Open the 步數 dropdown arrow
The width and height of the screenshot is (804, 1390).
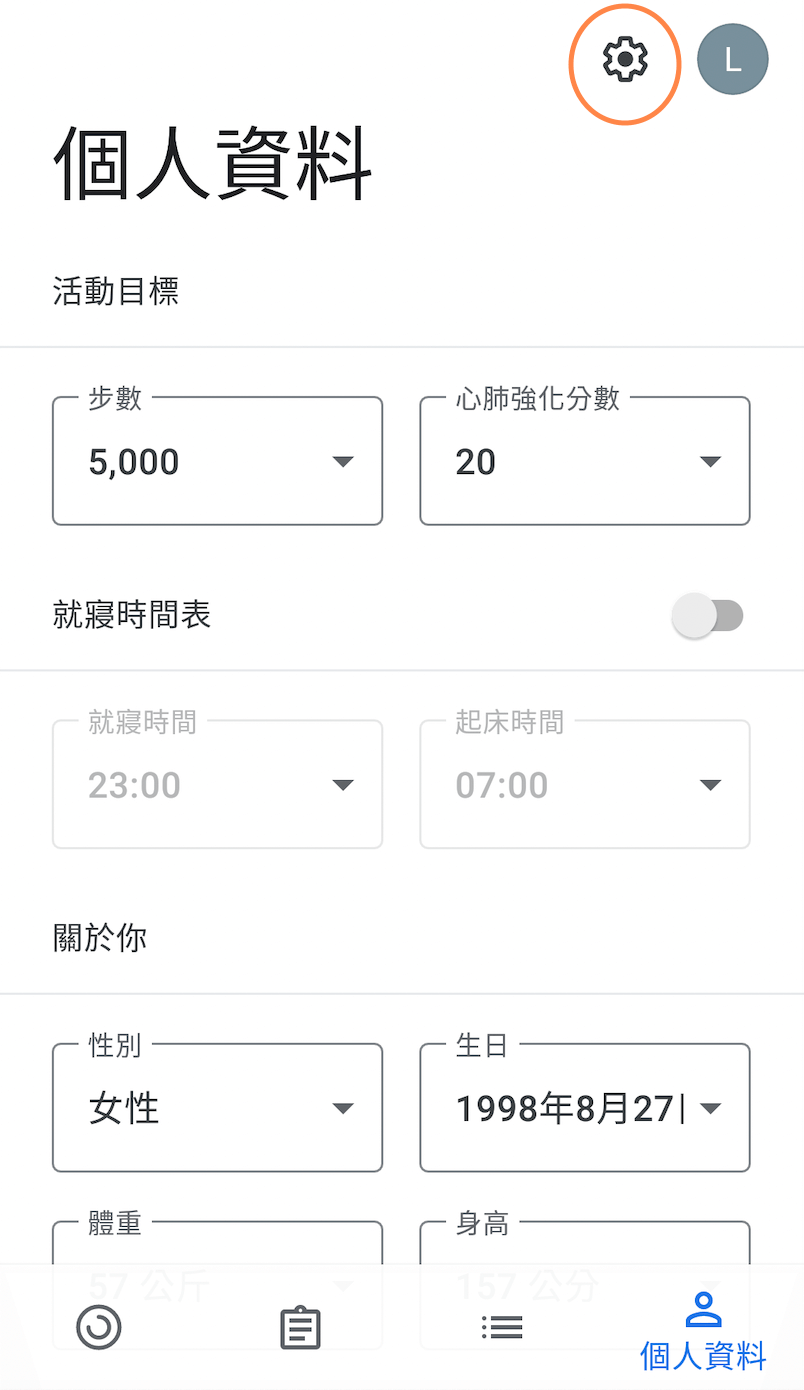(343, 461)
